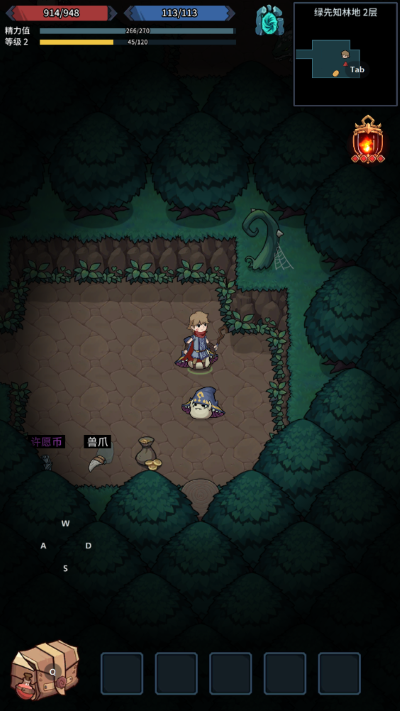Open the flaming lantern icon
The width and height of the screenshot is (400, 711).
368,140
